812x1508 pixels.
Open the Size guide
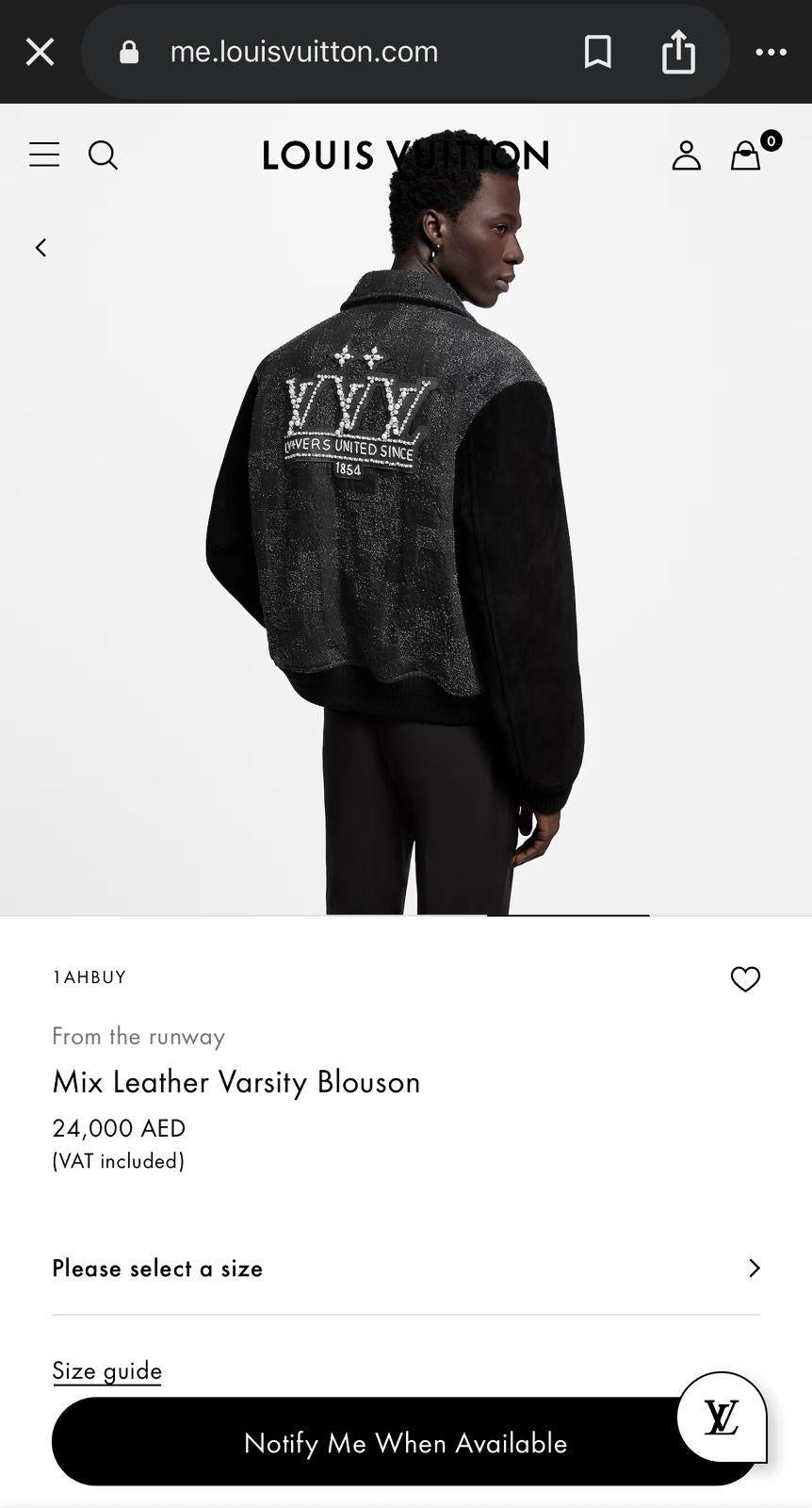(106, 1370)
